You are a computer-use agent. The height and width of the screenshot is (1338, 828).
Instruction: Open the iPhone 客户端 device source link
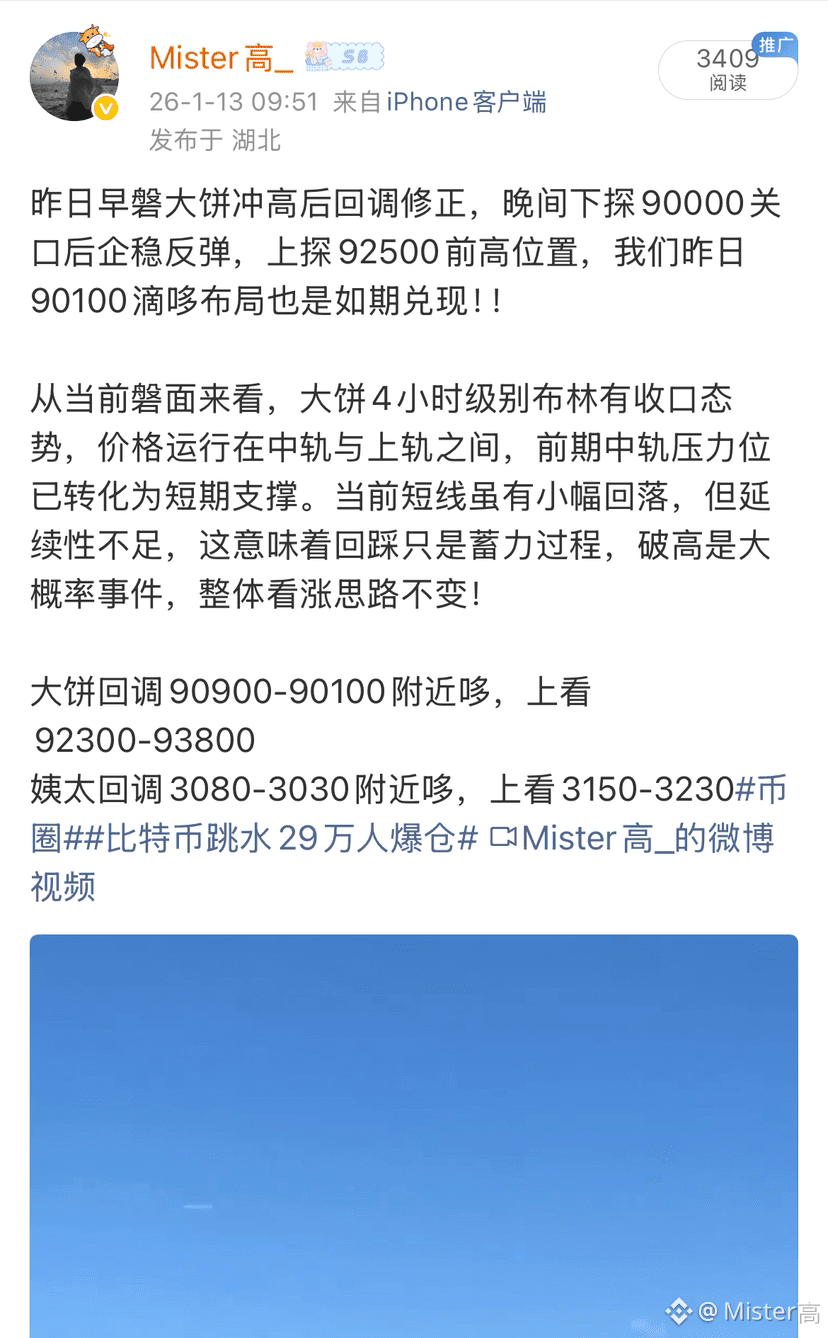coord(465,102)
